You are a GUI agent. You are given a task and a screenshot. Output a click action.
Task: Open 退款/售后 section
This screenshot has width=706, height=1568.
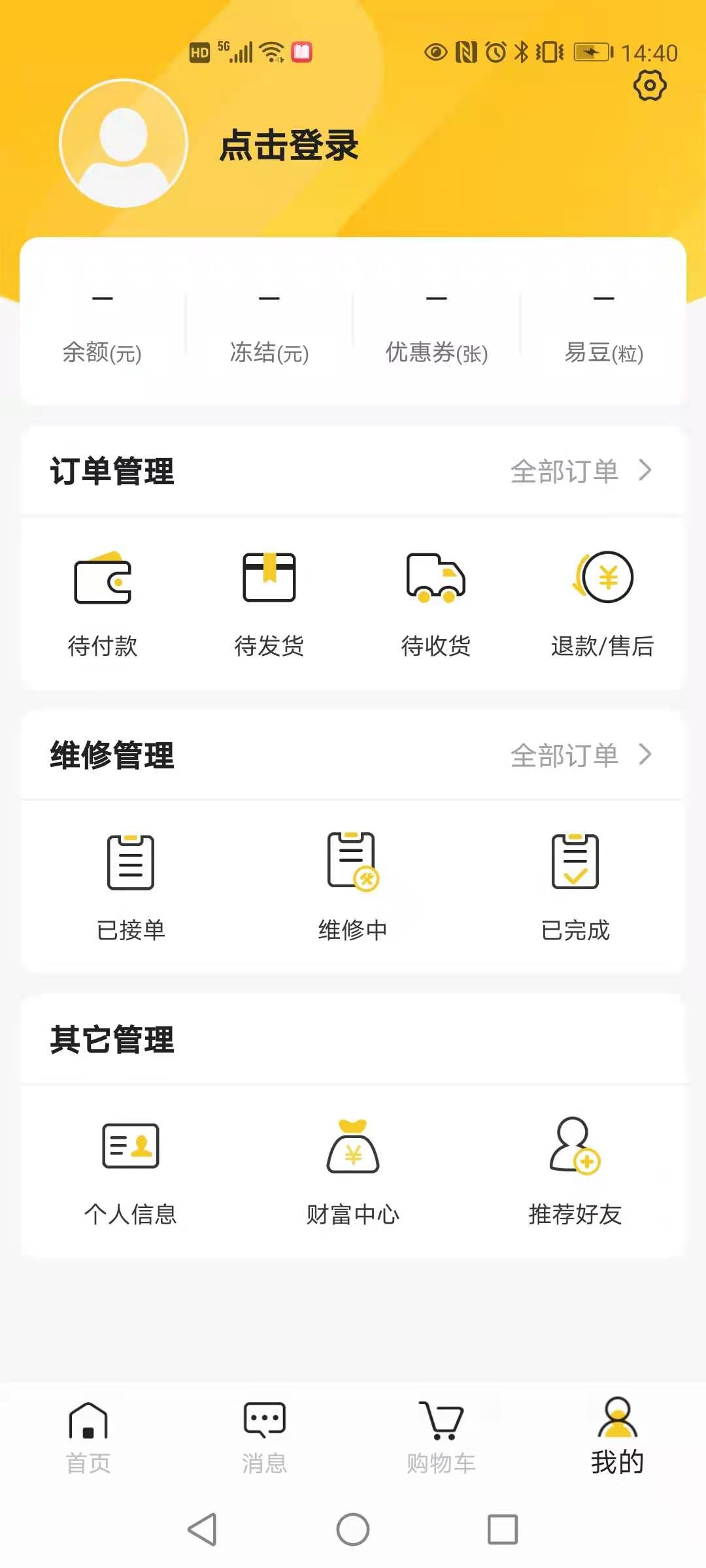603,601
